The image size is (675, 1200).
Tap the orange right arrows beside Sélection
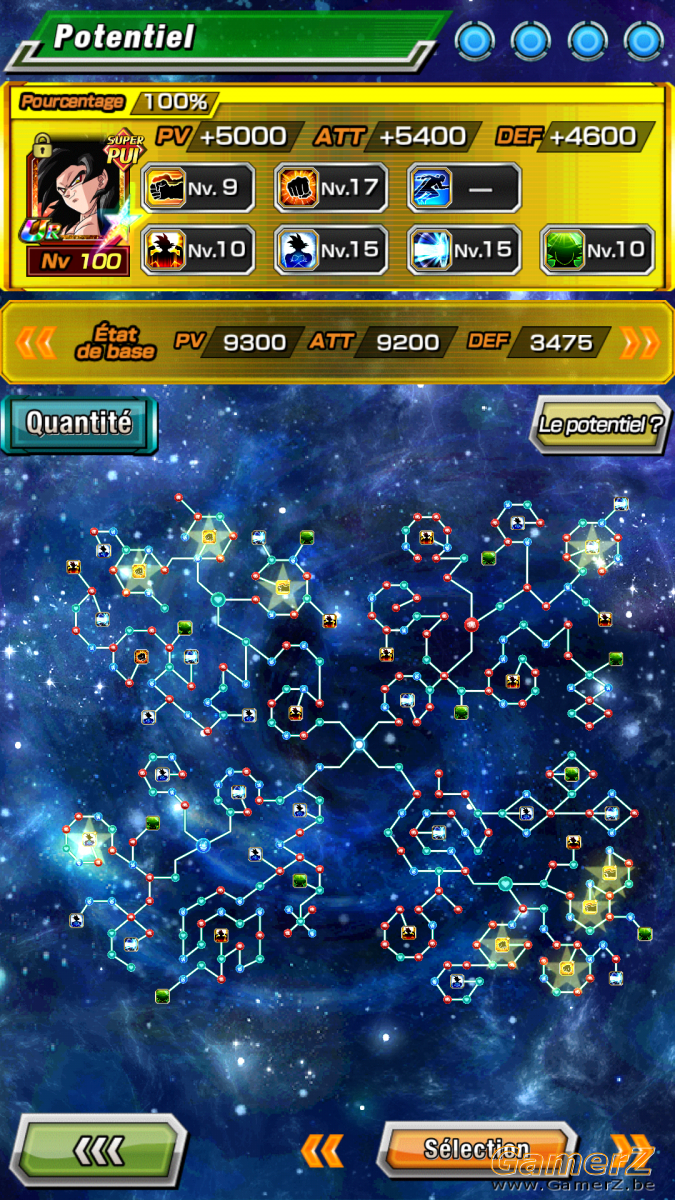coord(632,1151)
